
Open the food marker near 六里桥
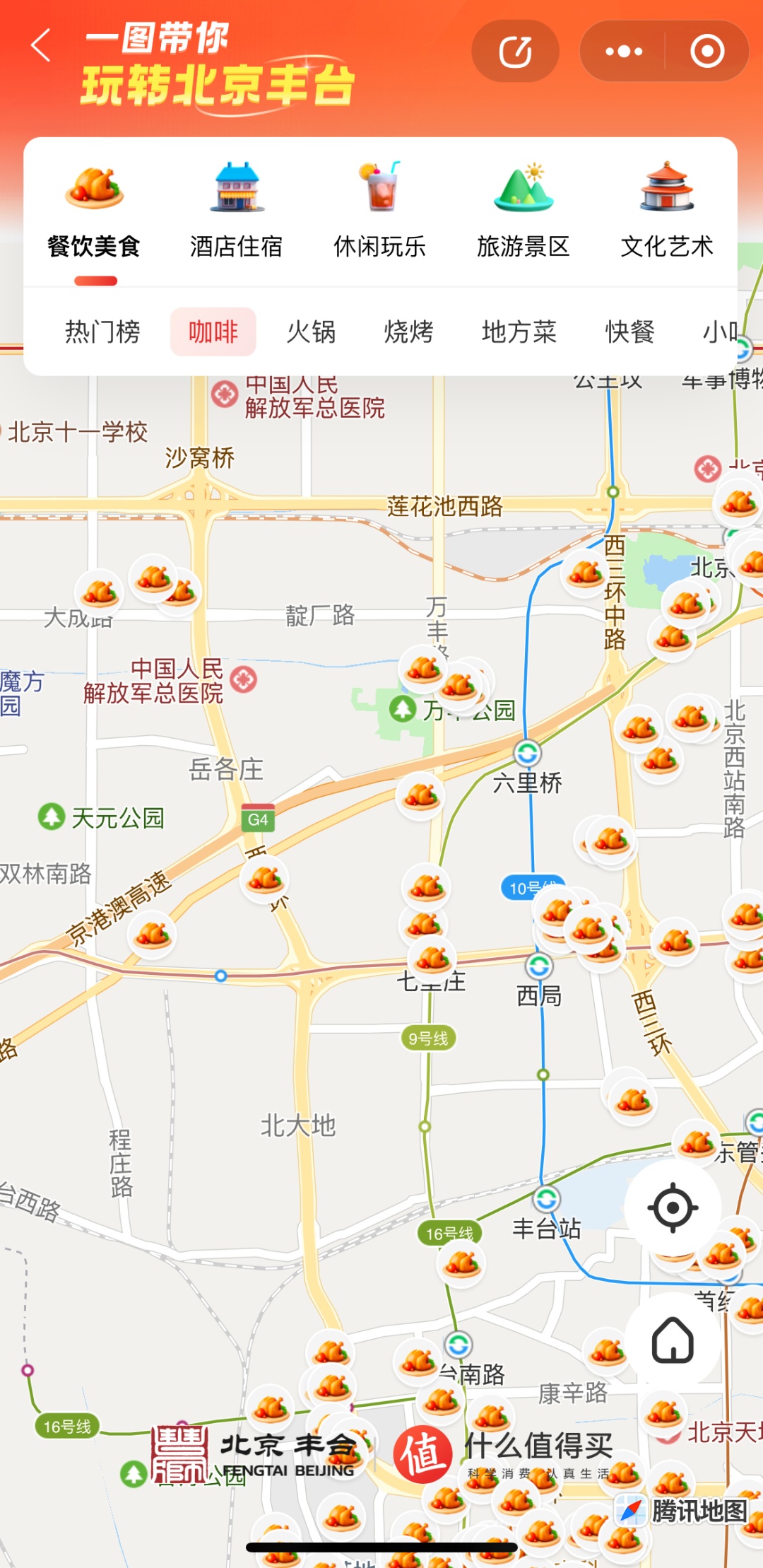pyautogui.click(x=421, y=796)
